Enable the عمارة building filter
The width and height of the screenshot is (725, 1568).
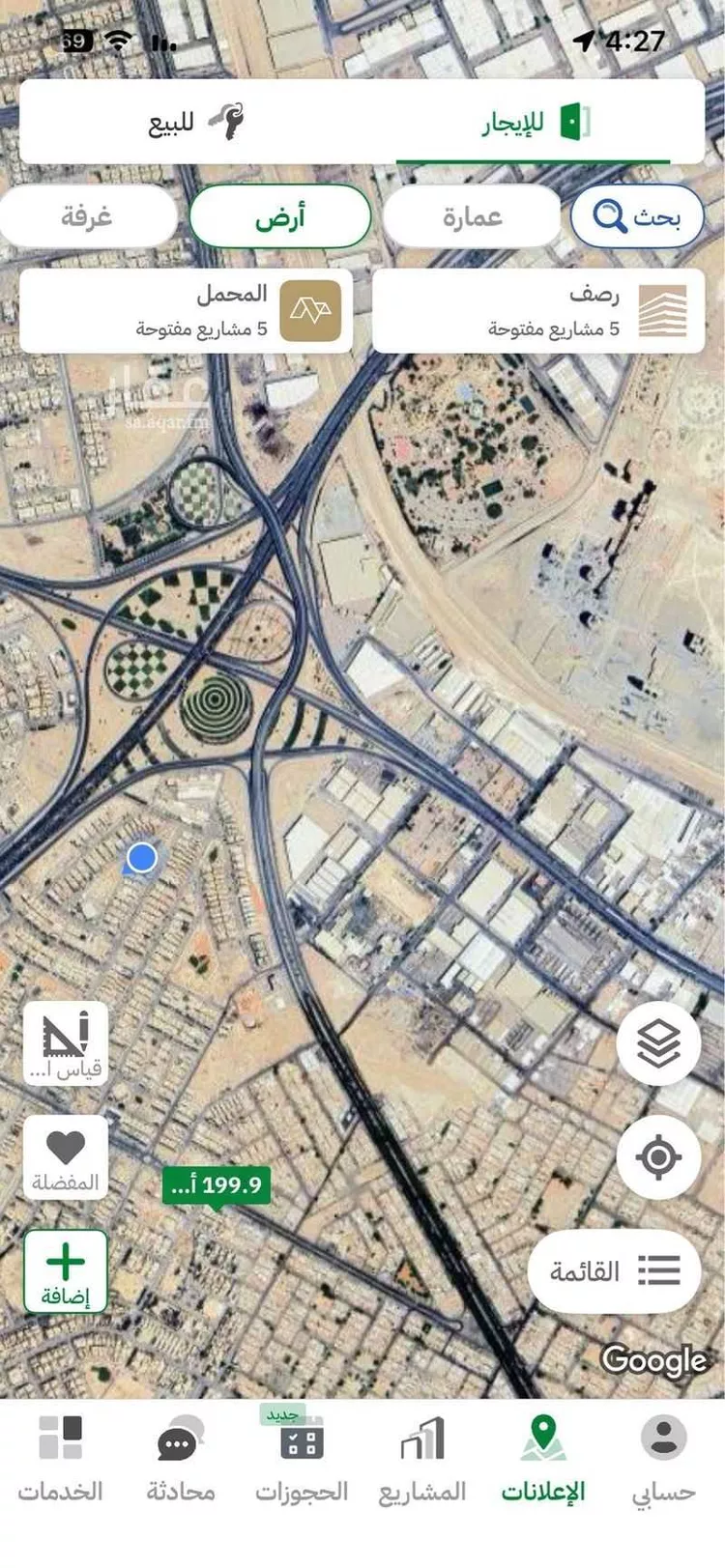pos(473,216)
